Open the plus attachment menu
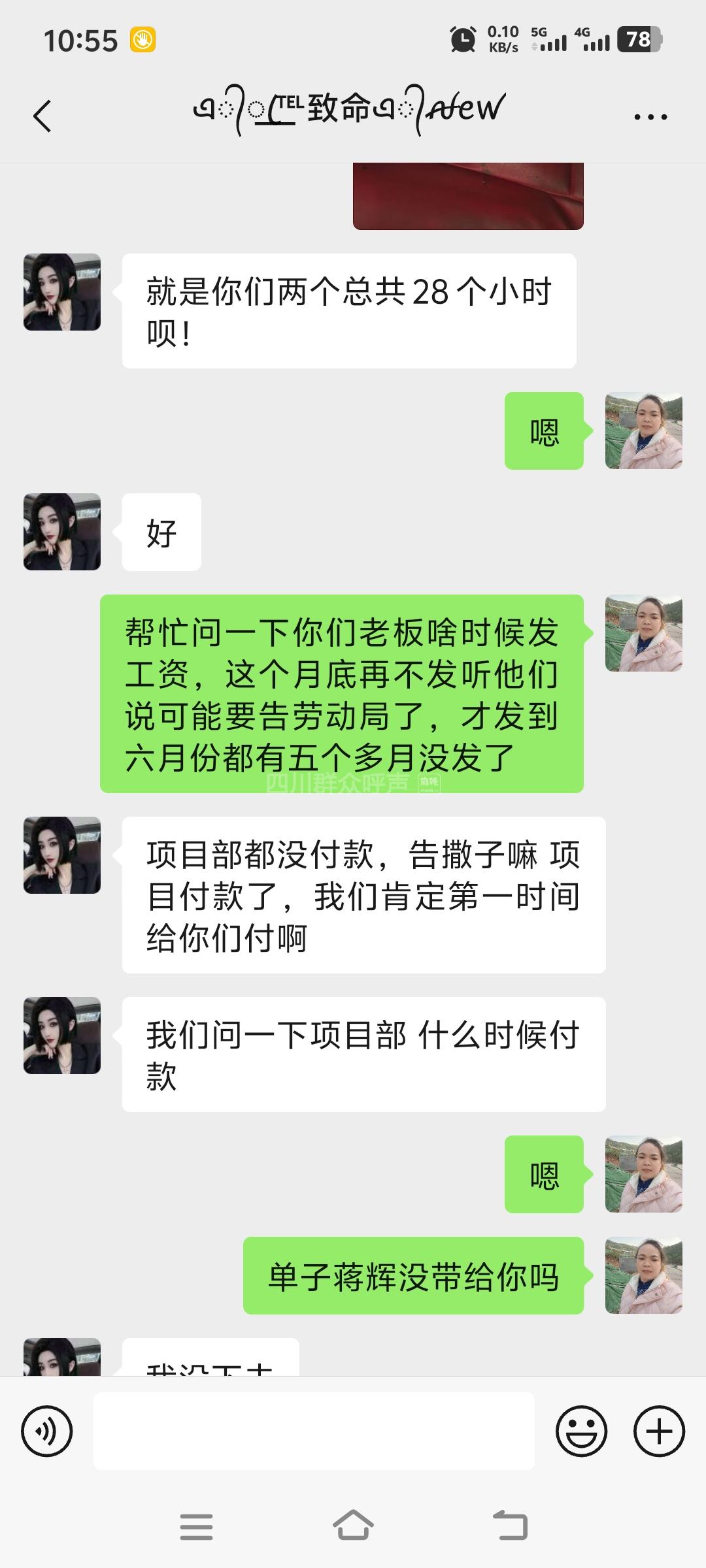The height and width of the screenshot is (1568, 706). (x=659, y=1431)
